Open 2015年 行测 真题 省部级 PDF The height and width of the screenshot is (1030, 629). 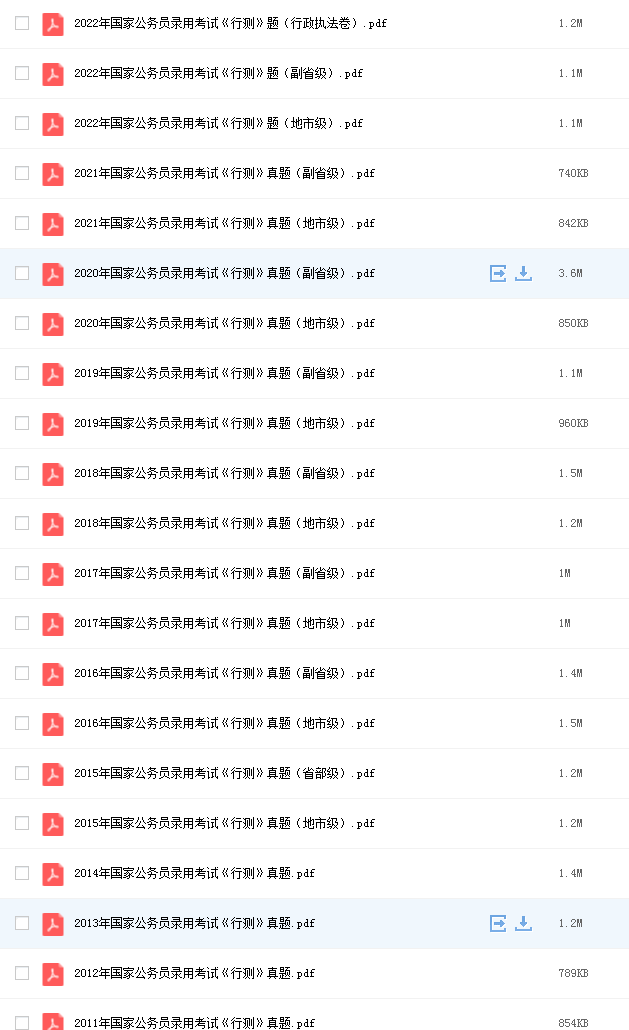225,773
